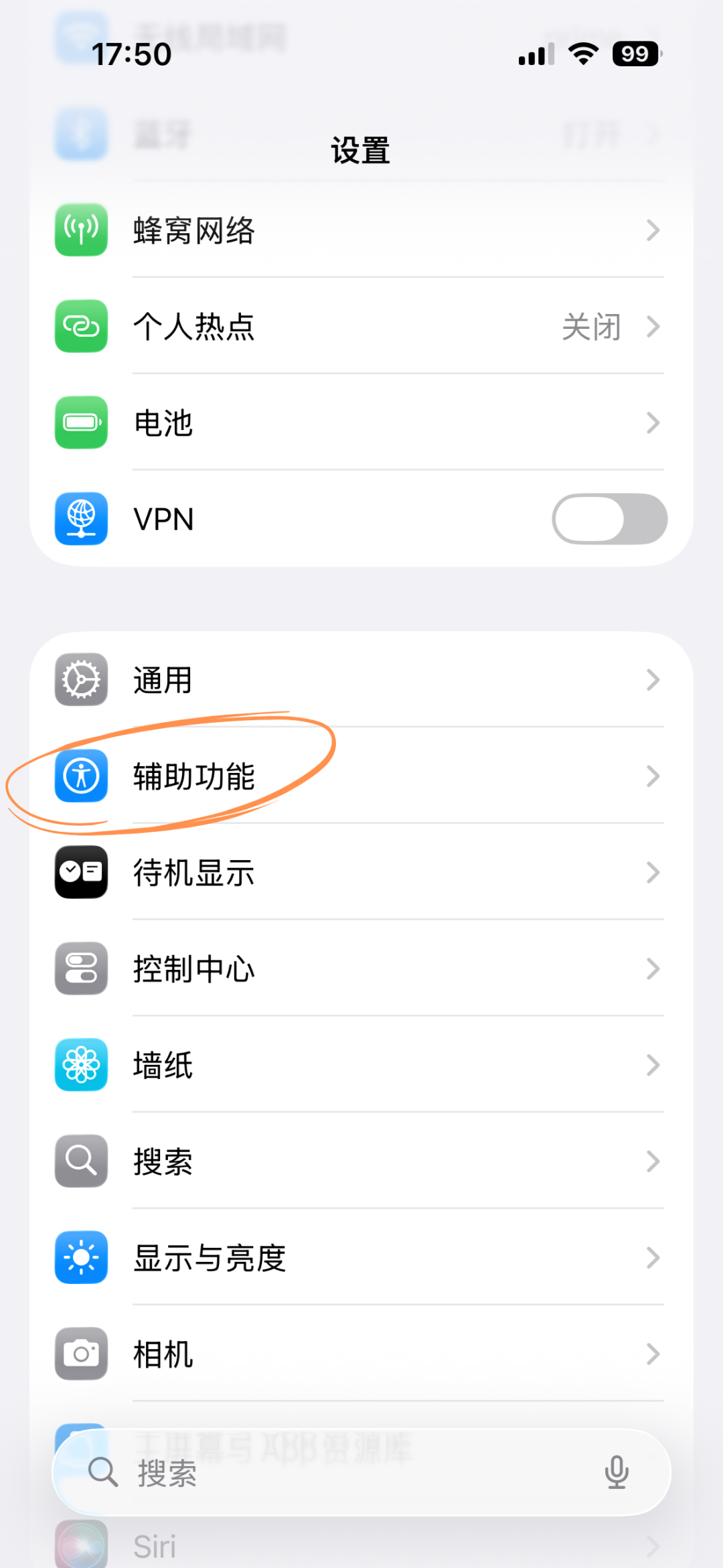Screen dimensions: 723x1568
Task: Open 相机 settings
Action: pyautogui.click(x=361, y=1354)
